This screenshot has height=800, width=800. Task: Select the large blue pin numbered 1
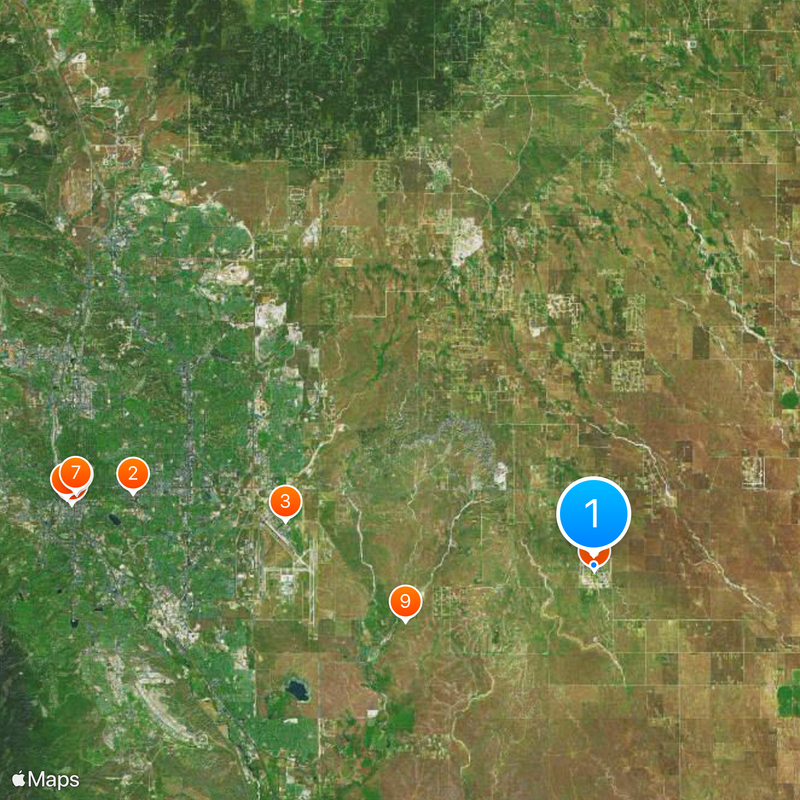pos(593,514)
